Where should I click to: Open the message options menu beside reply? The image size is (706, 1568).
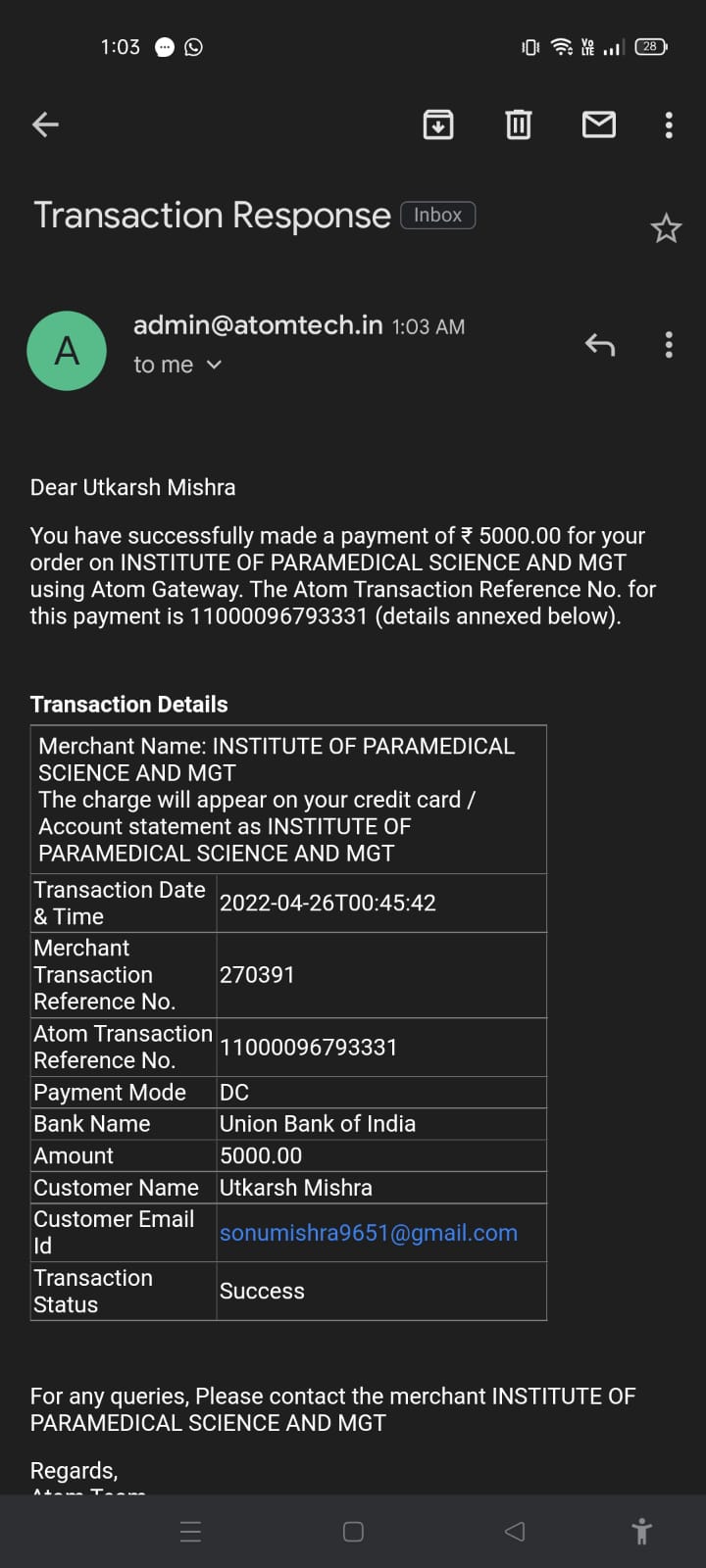pos(669,344)
